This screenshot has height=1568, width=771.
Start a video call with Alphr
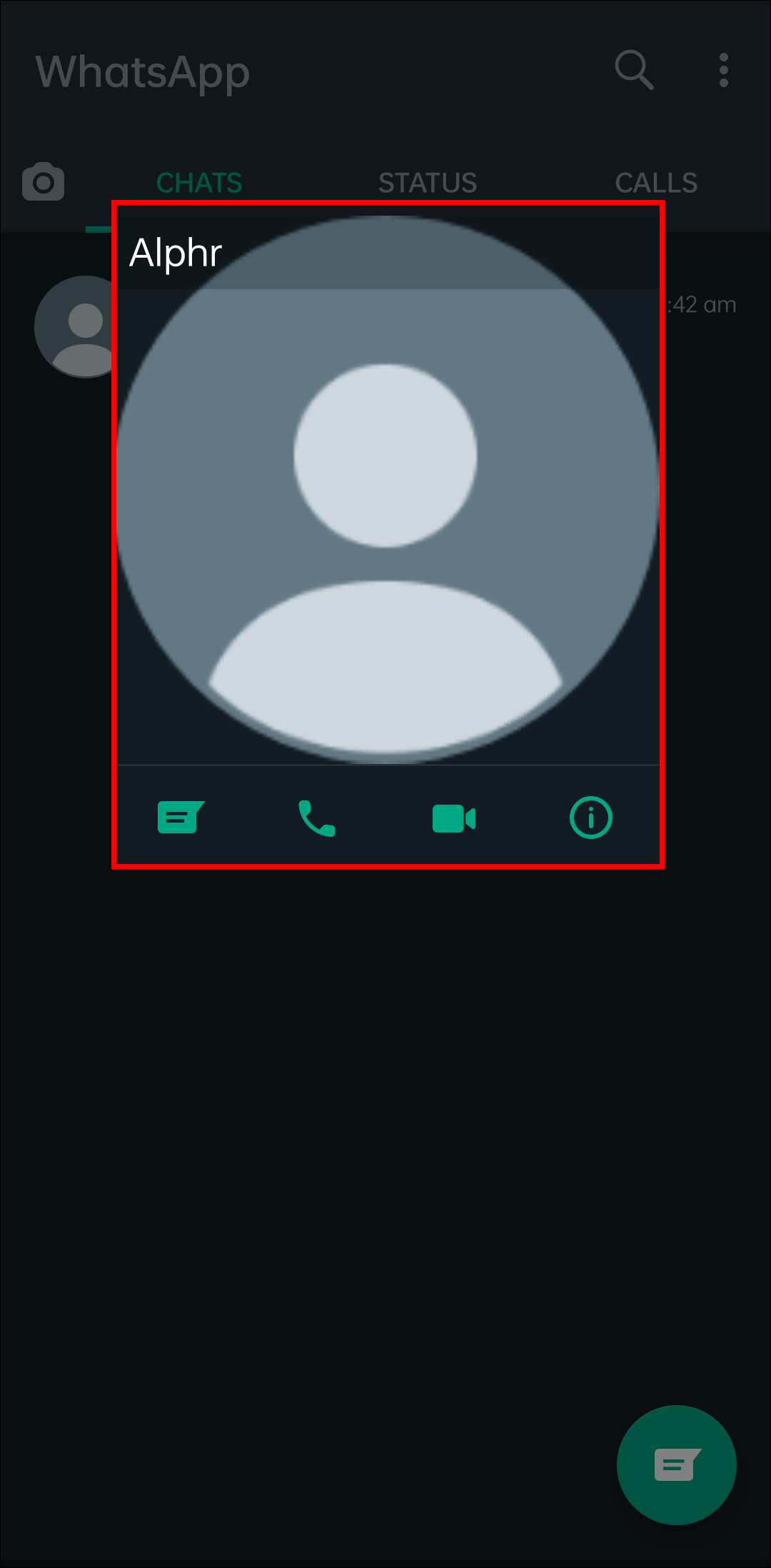click(453, 818)
